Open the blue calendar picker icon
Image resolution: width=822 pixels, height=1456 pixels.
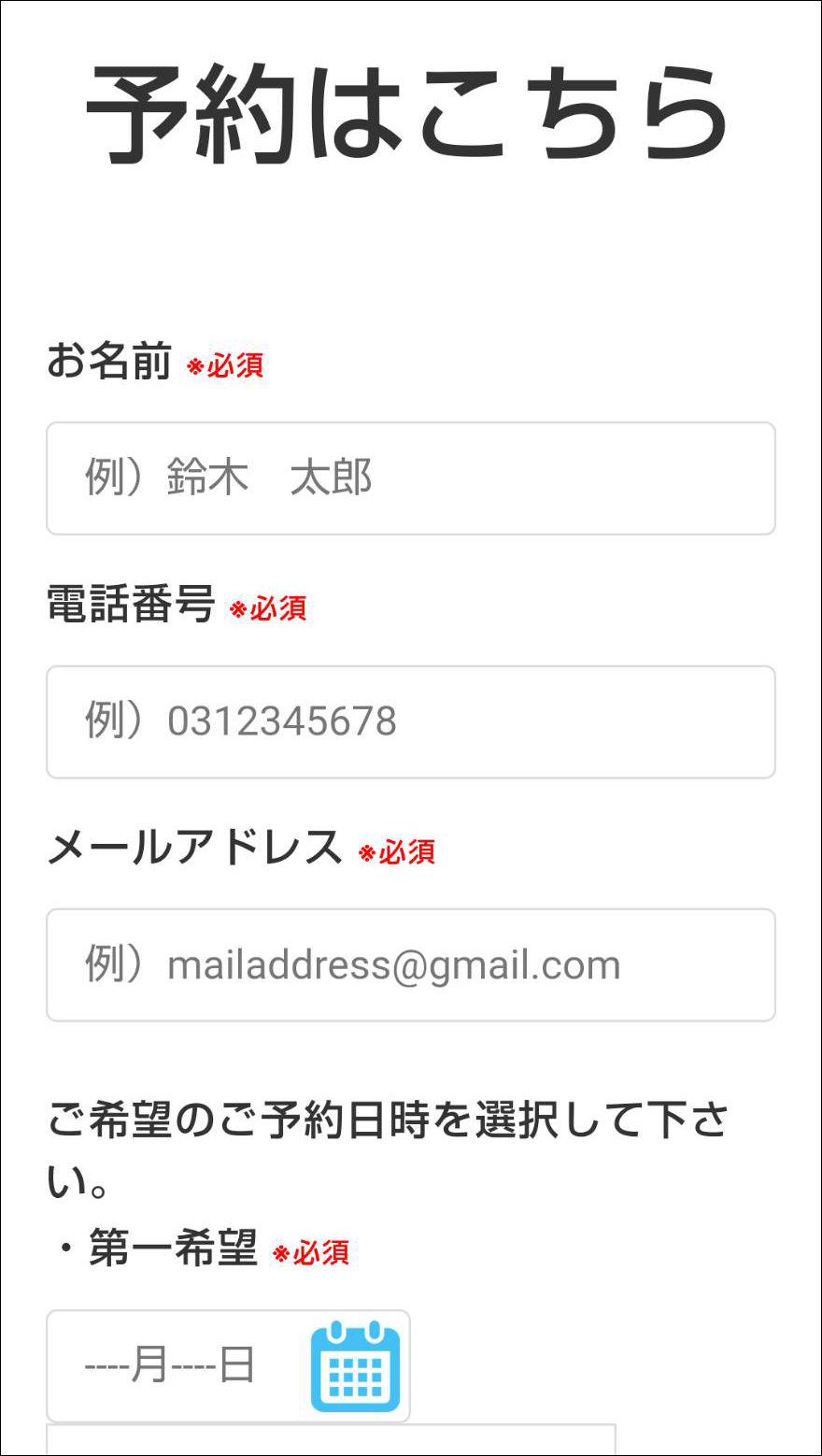pyautogui.click(x=355, y=1366)
